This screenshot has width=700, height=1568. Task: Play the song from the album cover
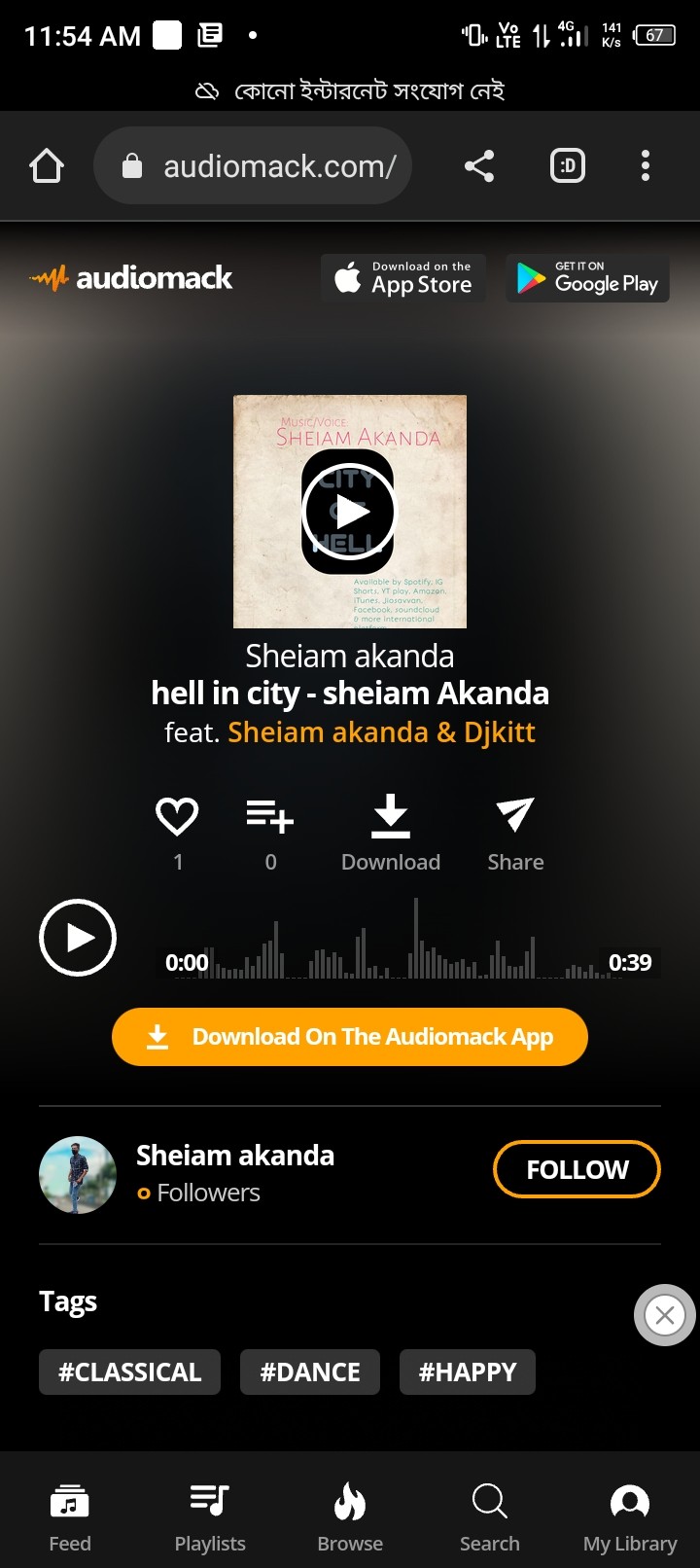(349, 512)
